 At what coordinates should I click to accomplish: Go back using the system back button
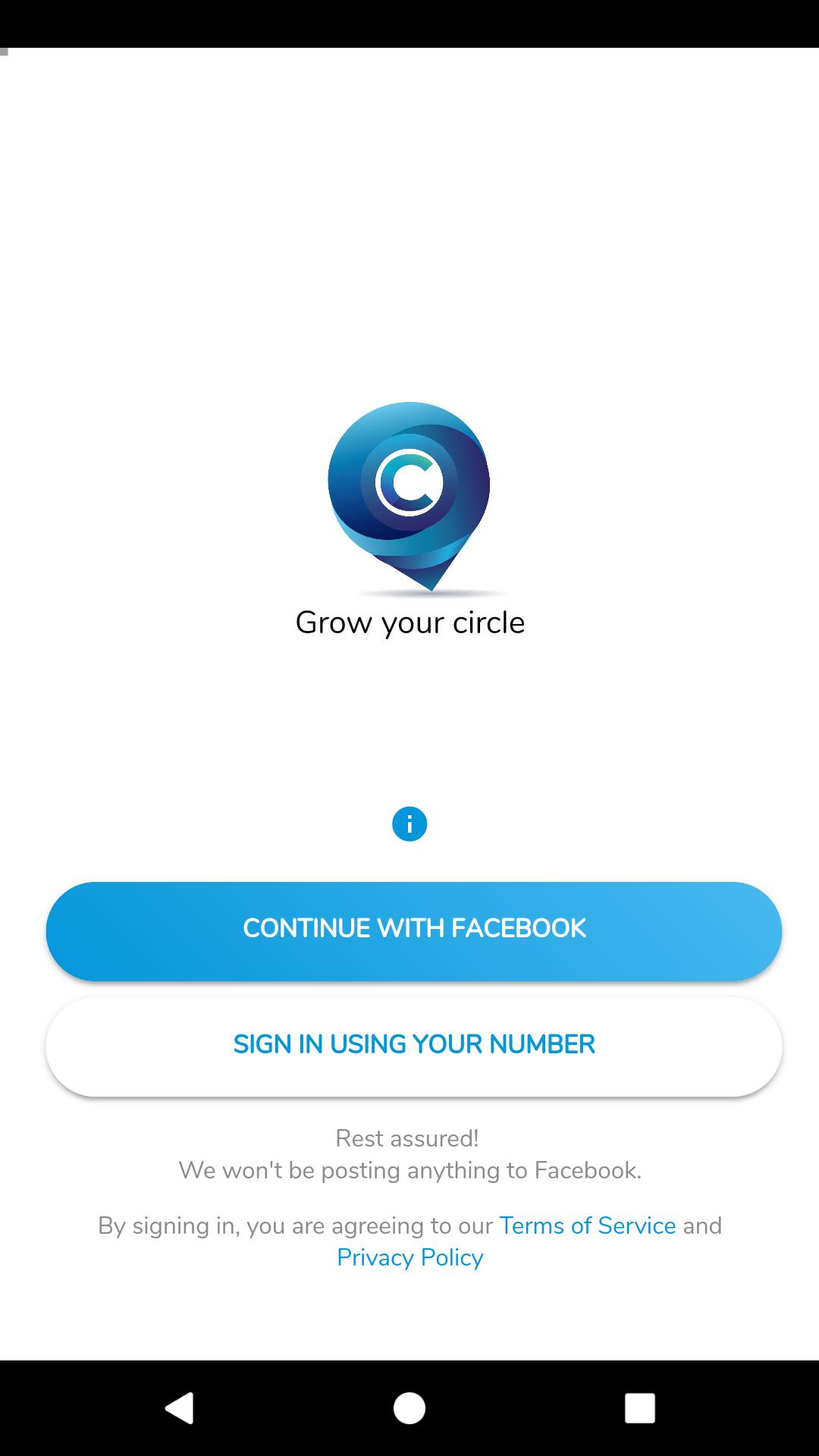pyautogui.click(x=180, y=1408)
